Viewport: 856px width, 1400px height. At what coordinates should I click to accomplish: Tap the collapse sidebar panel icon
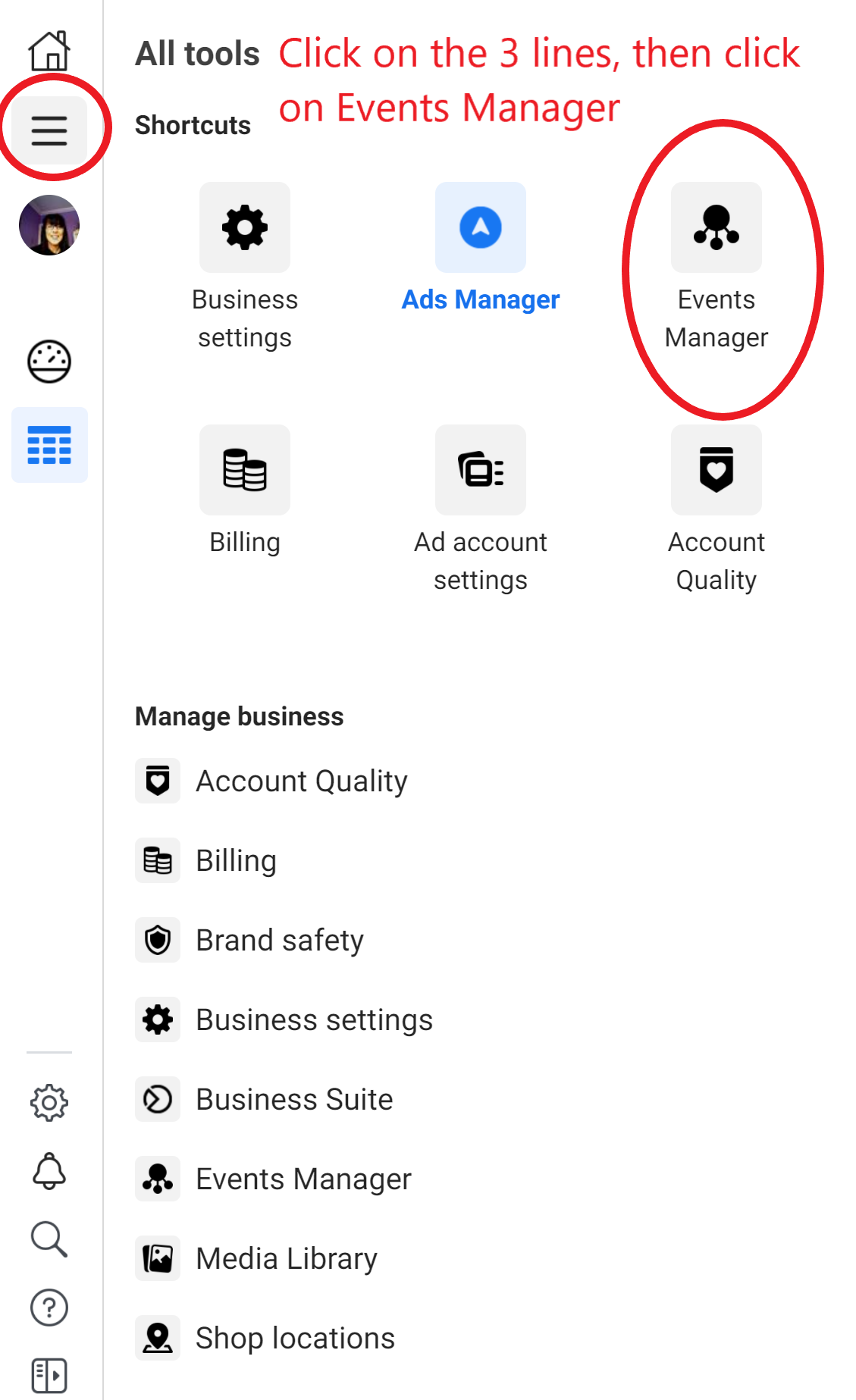pos(49,1375)
